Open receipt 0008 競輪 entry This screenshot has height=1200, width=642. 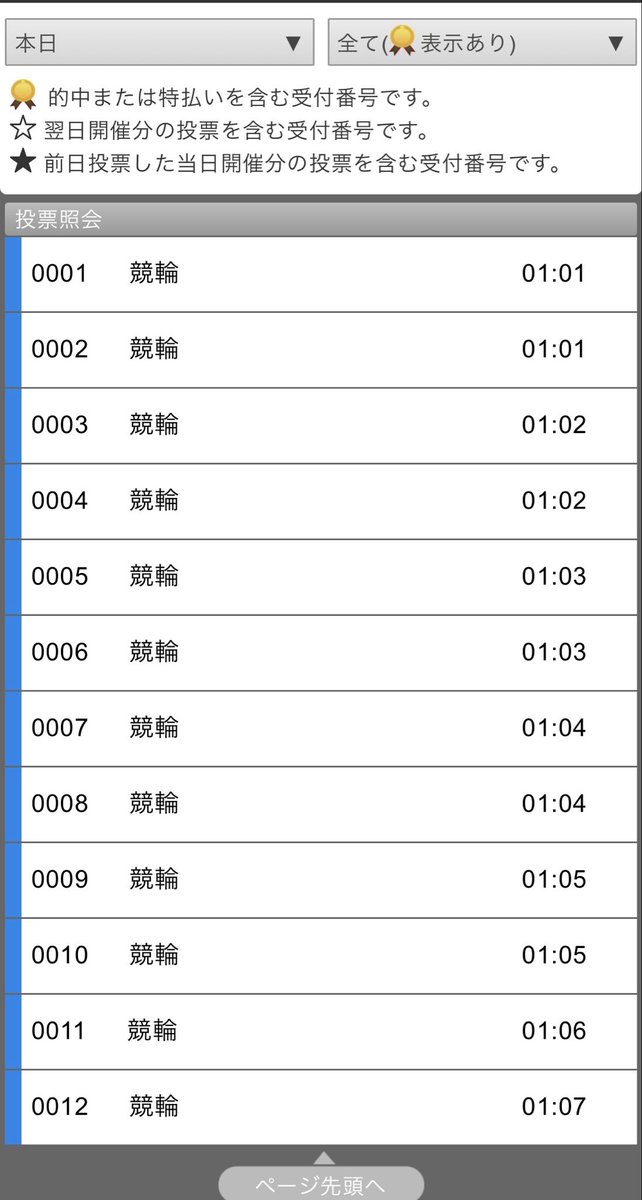pyautogui.click(x=321, y=804)
